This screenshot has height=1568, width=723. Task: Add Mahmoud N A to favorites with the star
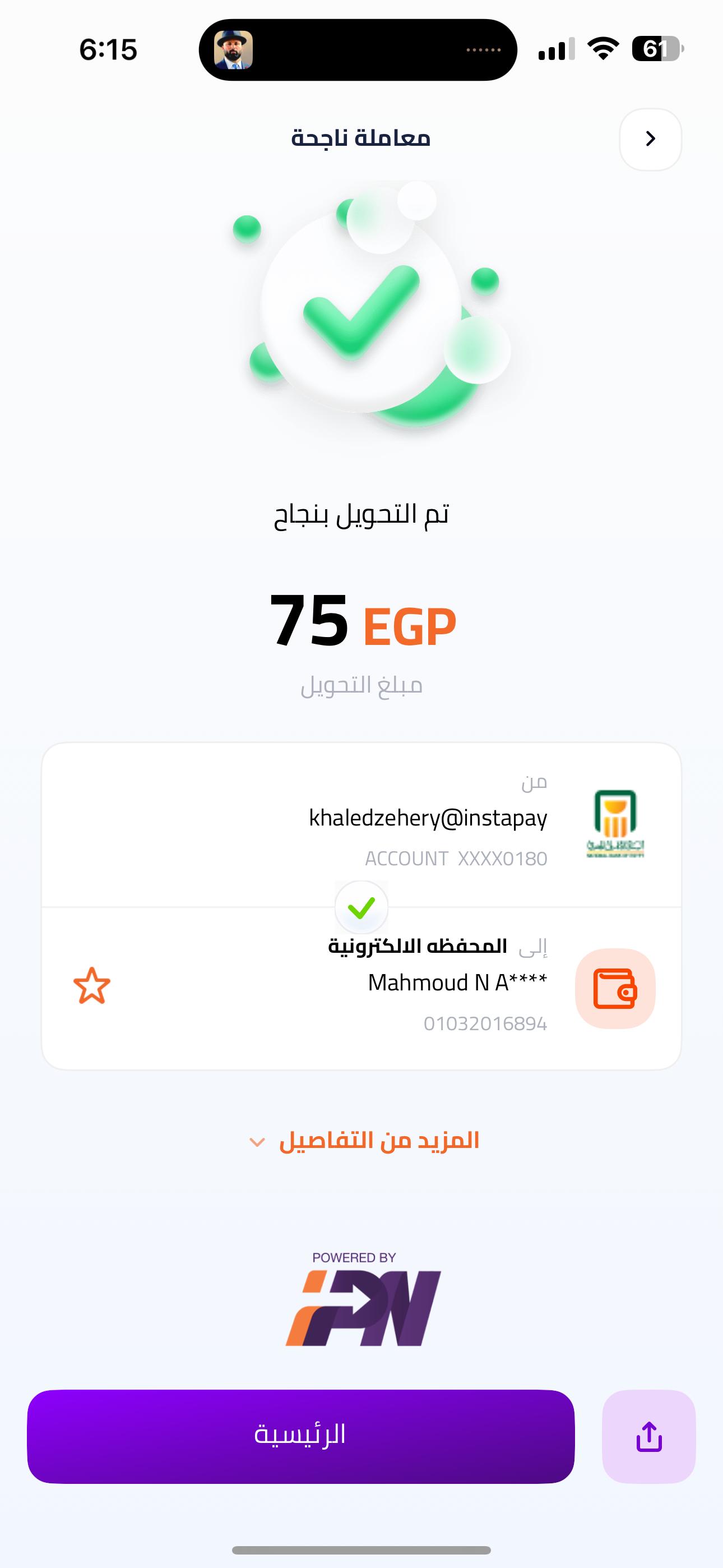tap(92, 985)
